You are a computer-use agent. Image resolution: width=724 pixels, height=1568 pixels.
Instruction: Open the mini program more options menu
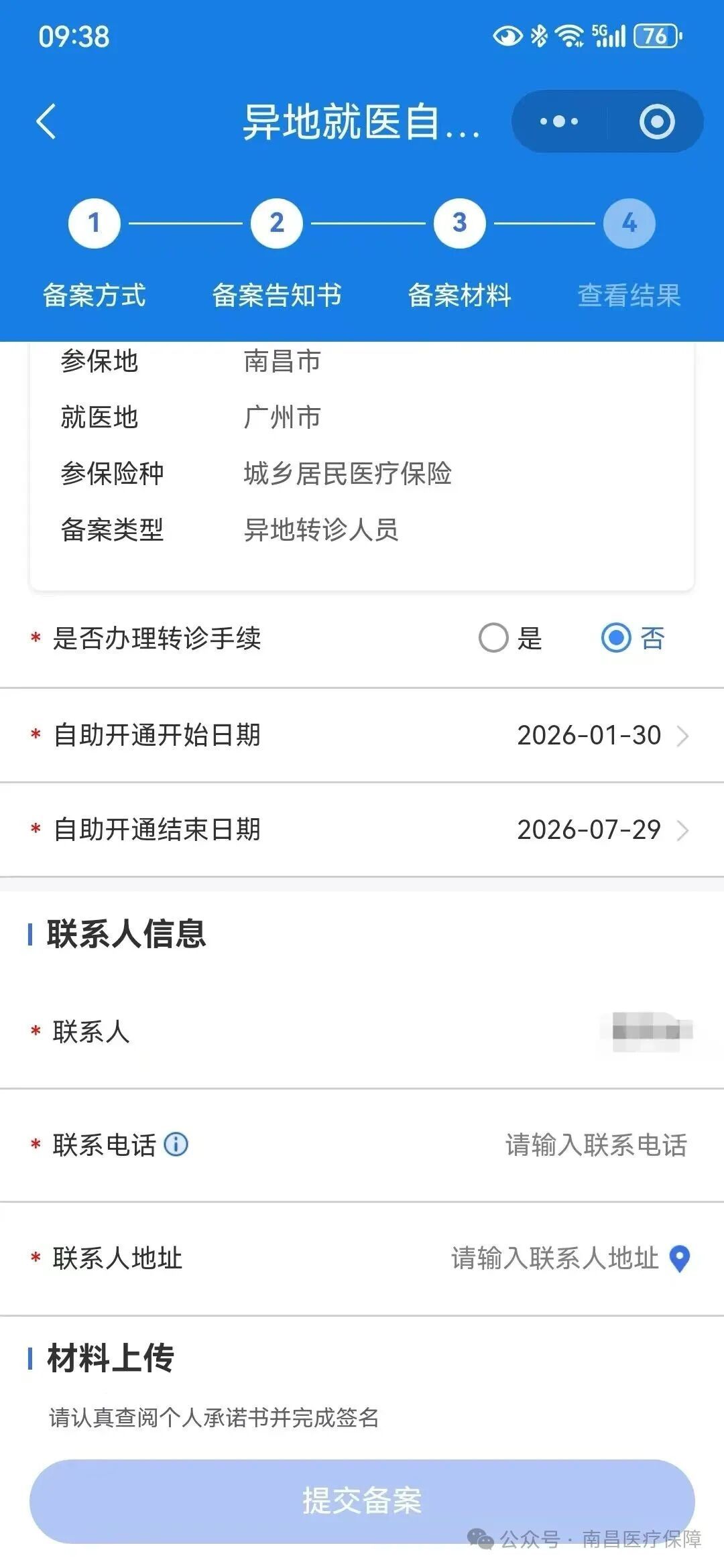click(559, 122)
